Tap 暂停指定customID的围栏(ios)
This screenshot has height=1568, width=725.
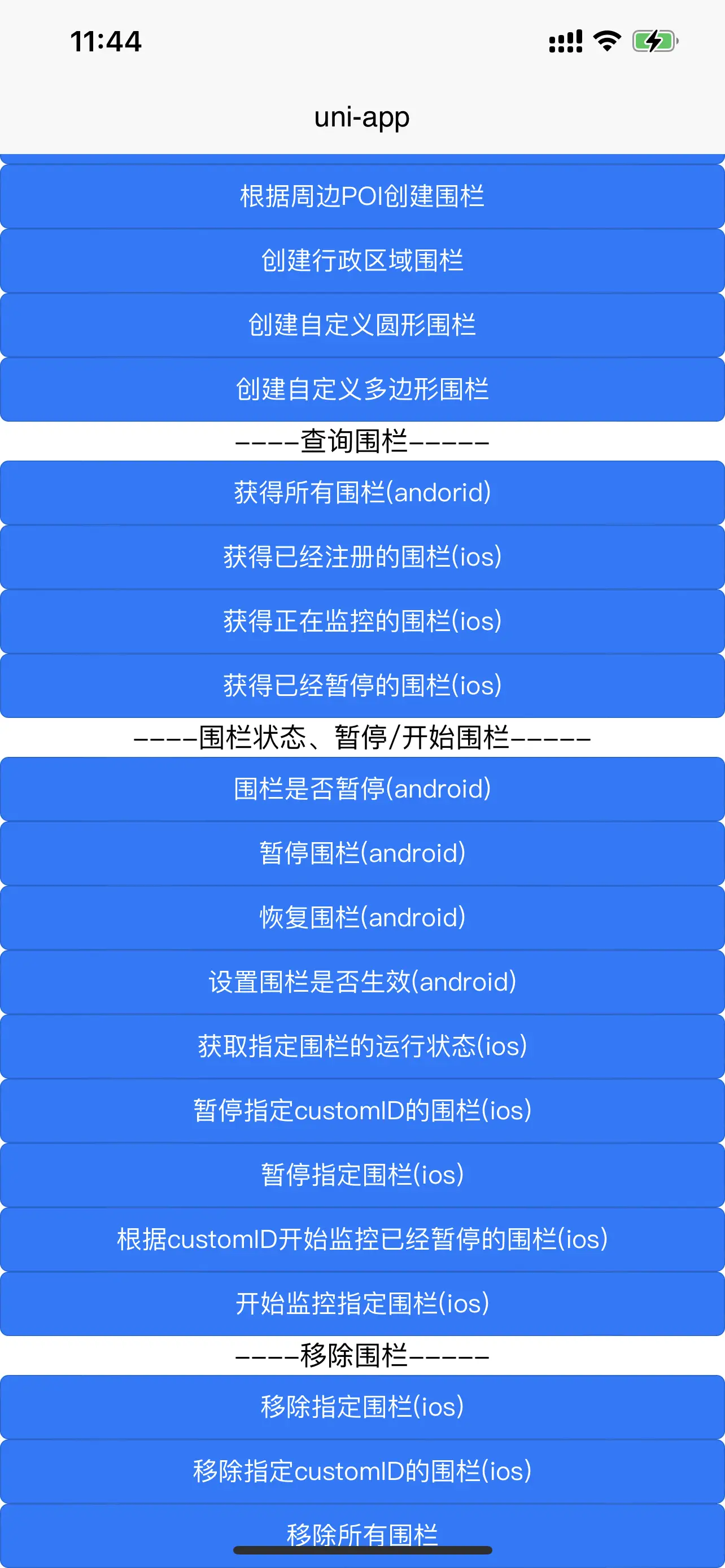tap(362, 1111)
